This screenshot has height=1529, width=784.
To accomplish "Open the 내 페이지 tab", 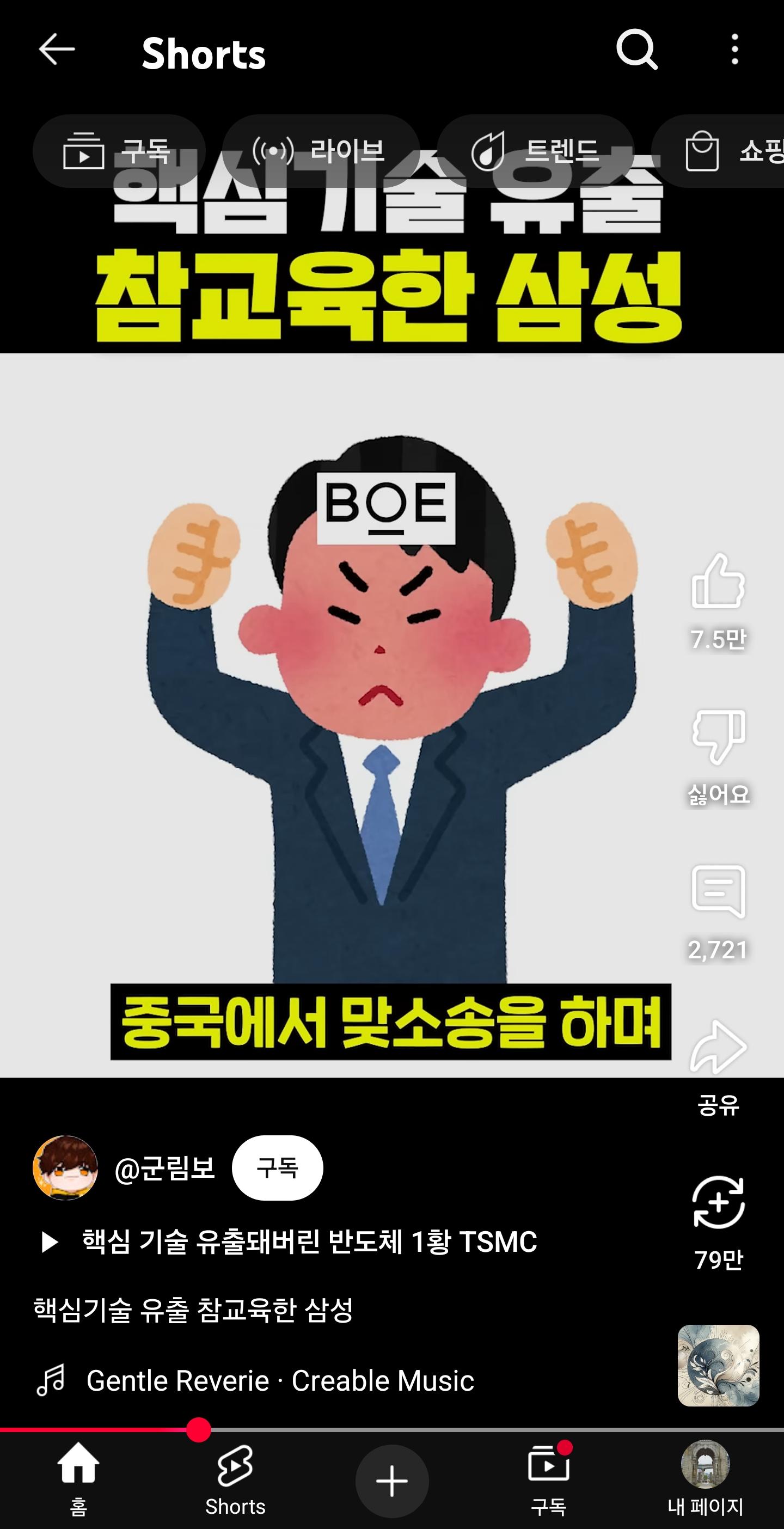I will pos(705,1478).
